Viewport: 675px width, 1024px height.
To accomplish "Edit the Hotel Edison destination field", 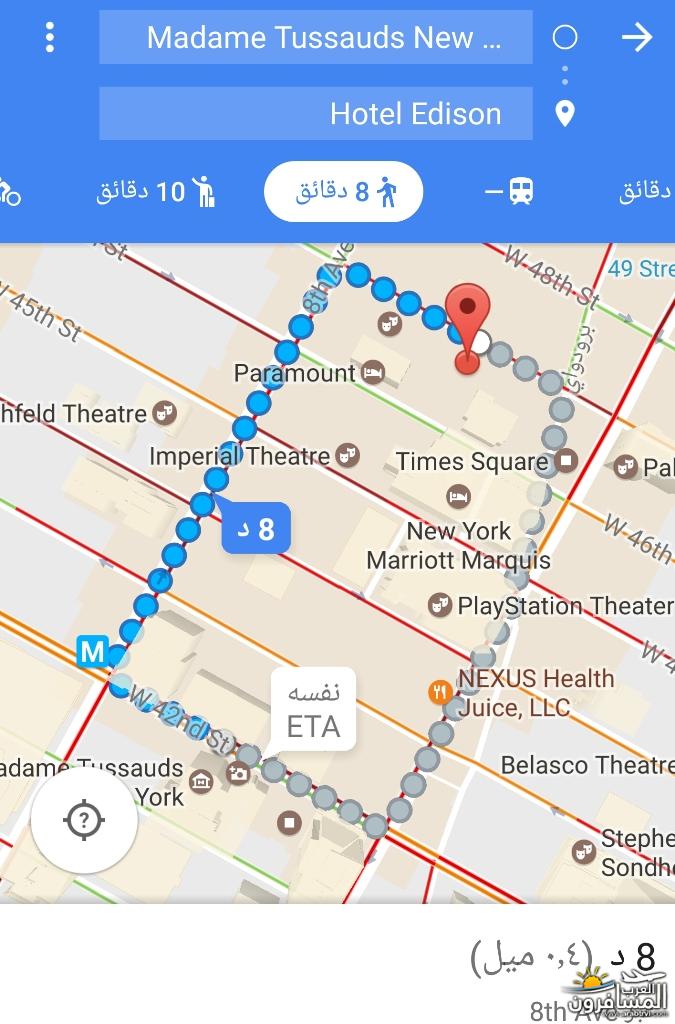I will (316, 113).
